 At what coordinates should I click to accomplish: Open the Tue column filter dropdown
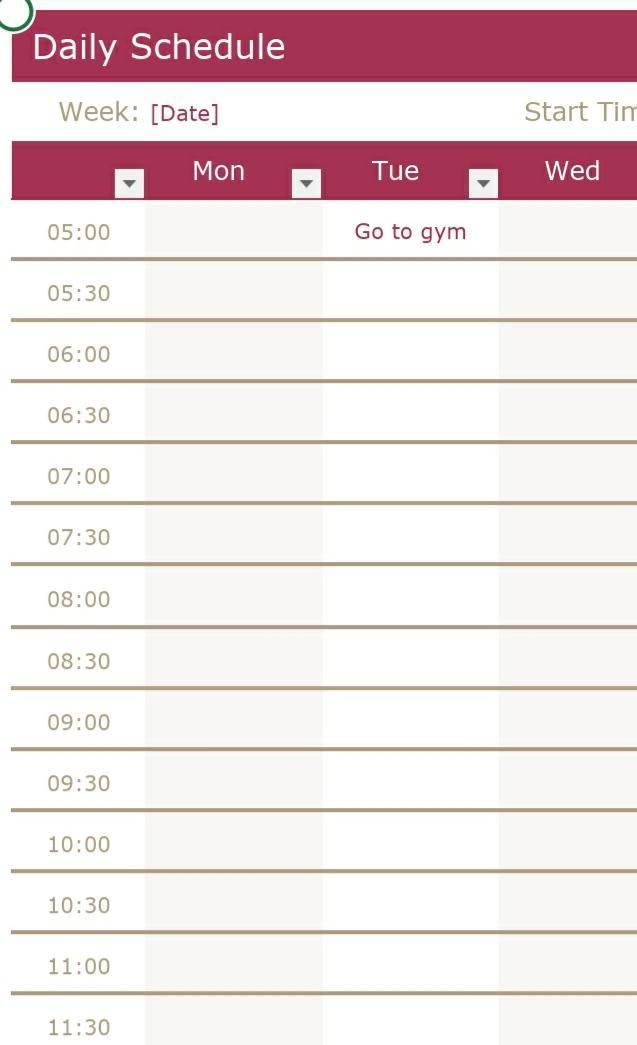point(483,183)
